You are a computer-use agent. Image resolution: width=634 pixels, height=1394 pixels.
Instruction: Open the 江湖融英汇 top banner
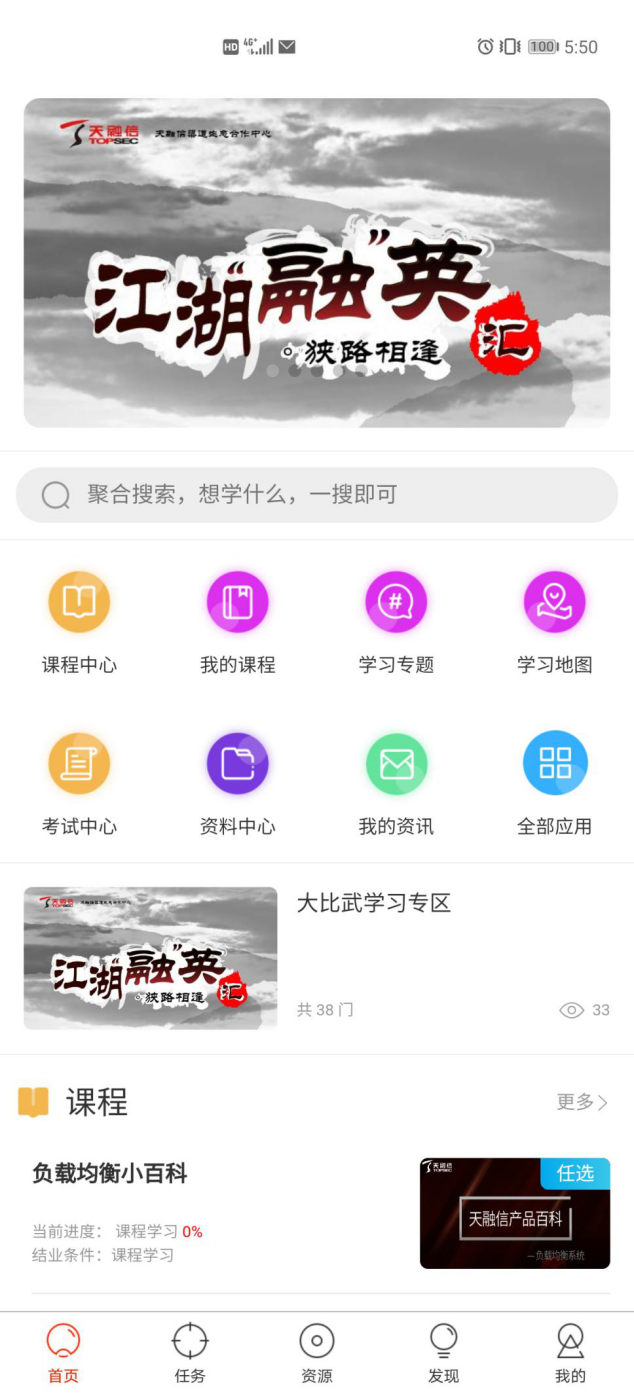tap(317, 262)
